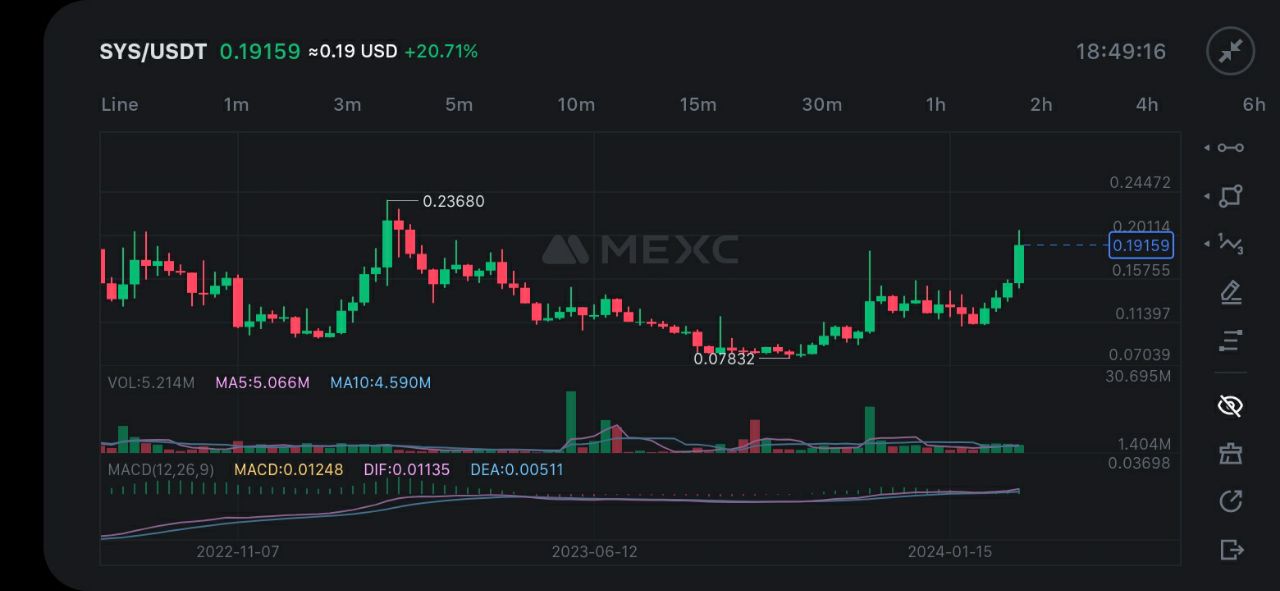The image size is (1280, 591).
Task: Select the 6h timeframe
Action: [1253, 104]
